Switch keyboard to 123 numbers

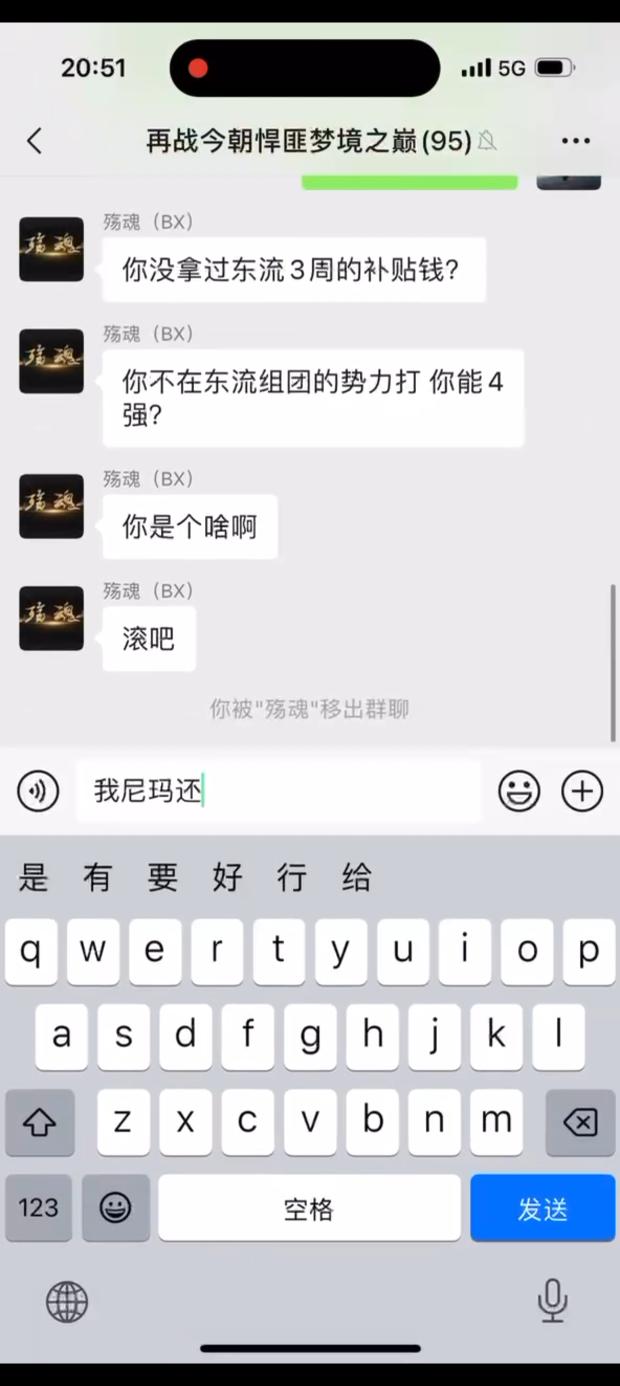pyautogui.click(x=38, y=1209)
